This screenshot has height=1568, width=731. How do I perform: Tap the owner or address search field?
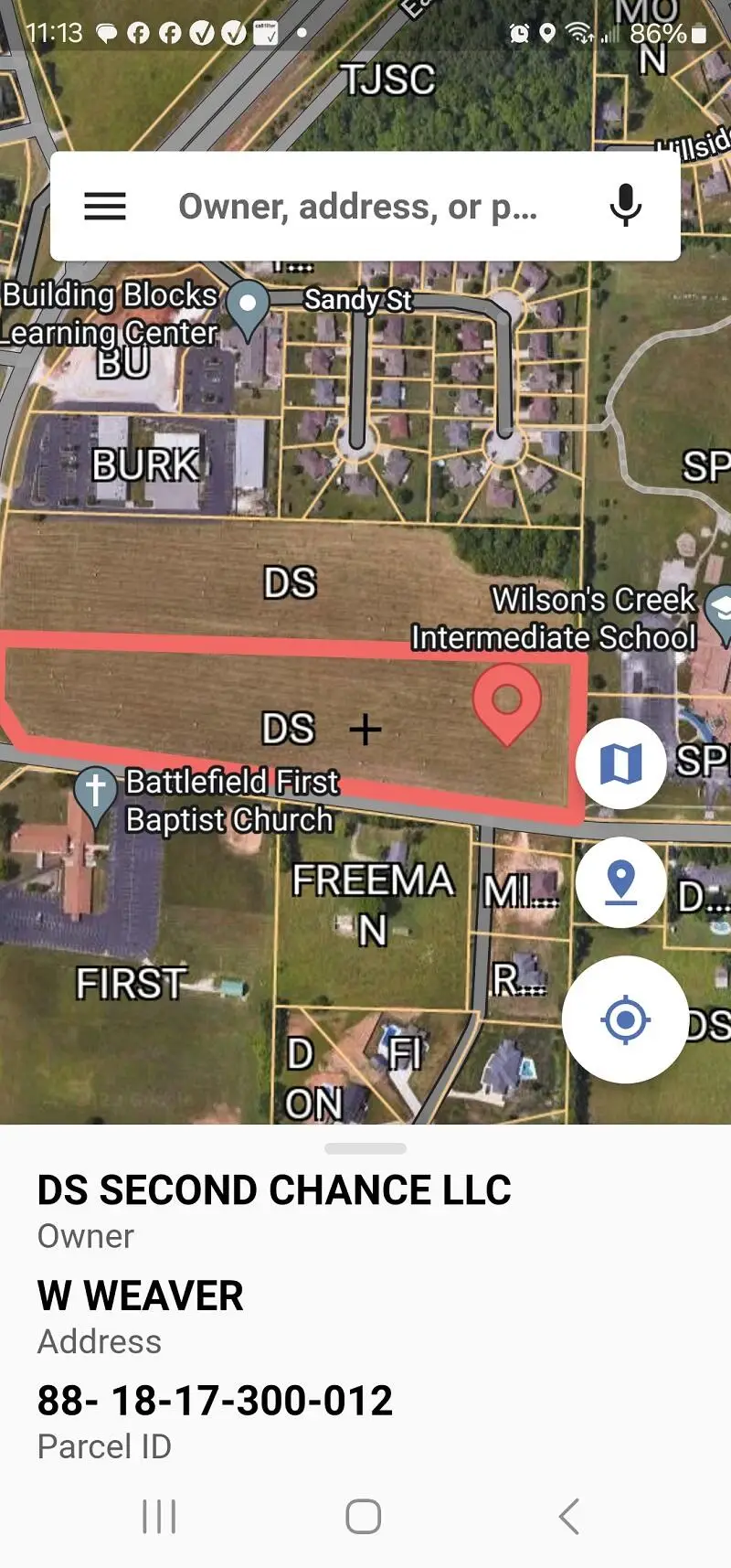pyautogui.click(x=358, y=207)
